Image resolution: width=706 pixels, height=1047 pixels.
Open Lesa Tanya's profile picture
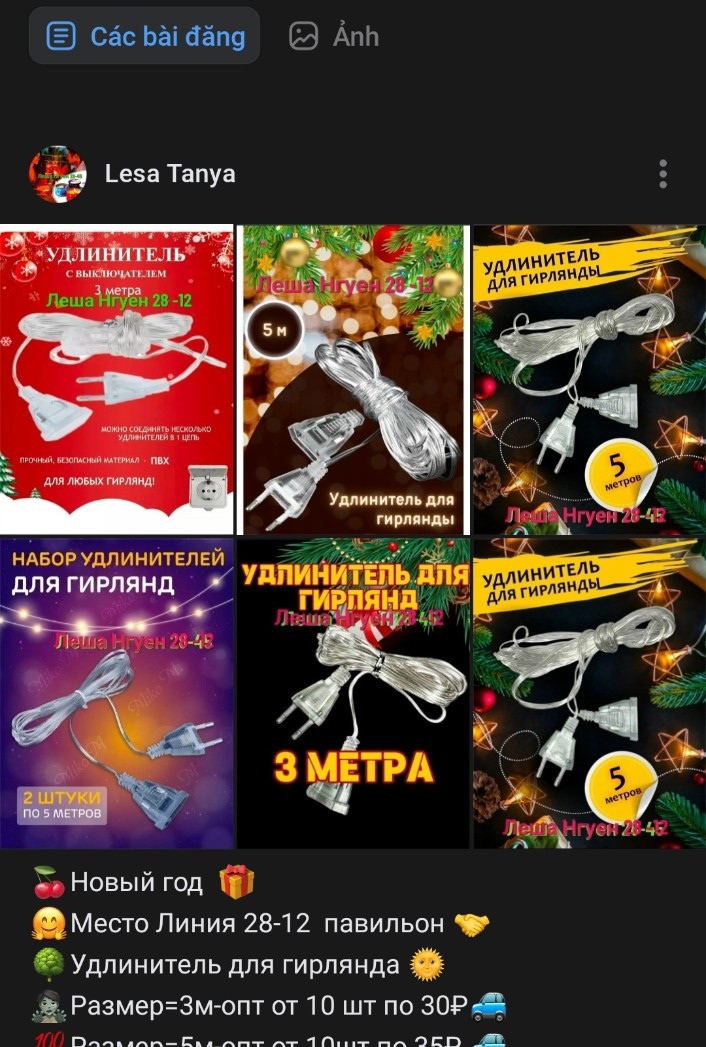[57, 174]
